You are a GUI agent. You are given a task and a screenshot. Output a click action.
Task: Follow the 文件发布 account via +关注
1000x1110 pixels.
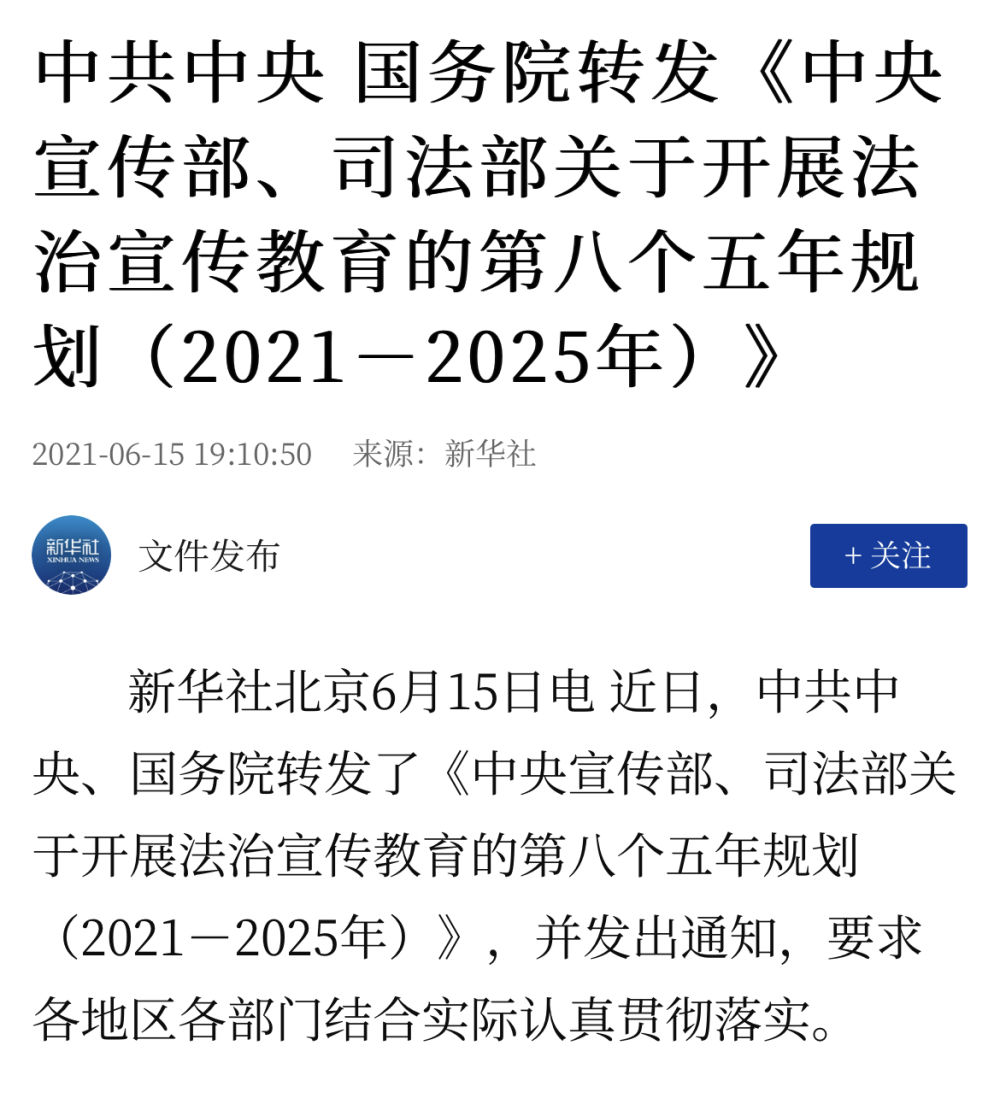pos(888,556)
